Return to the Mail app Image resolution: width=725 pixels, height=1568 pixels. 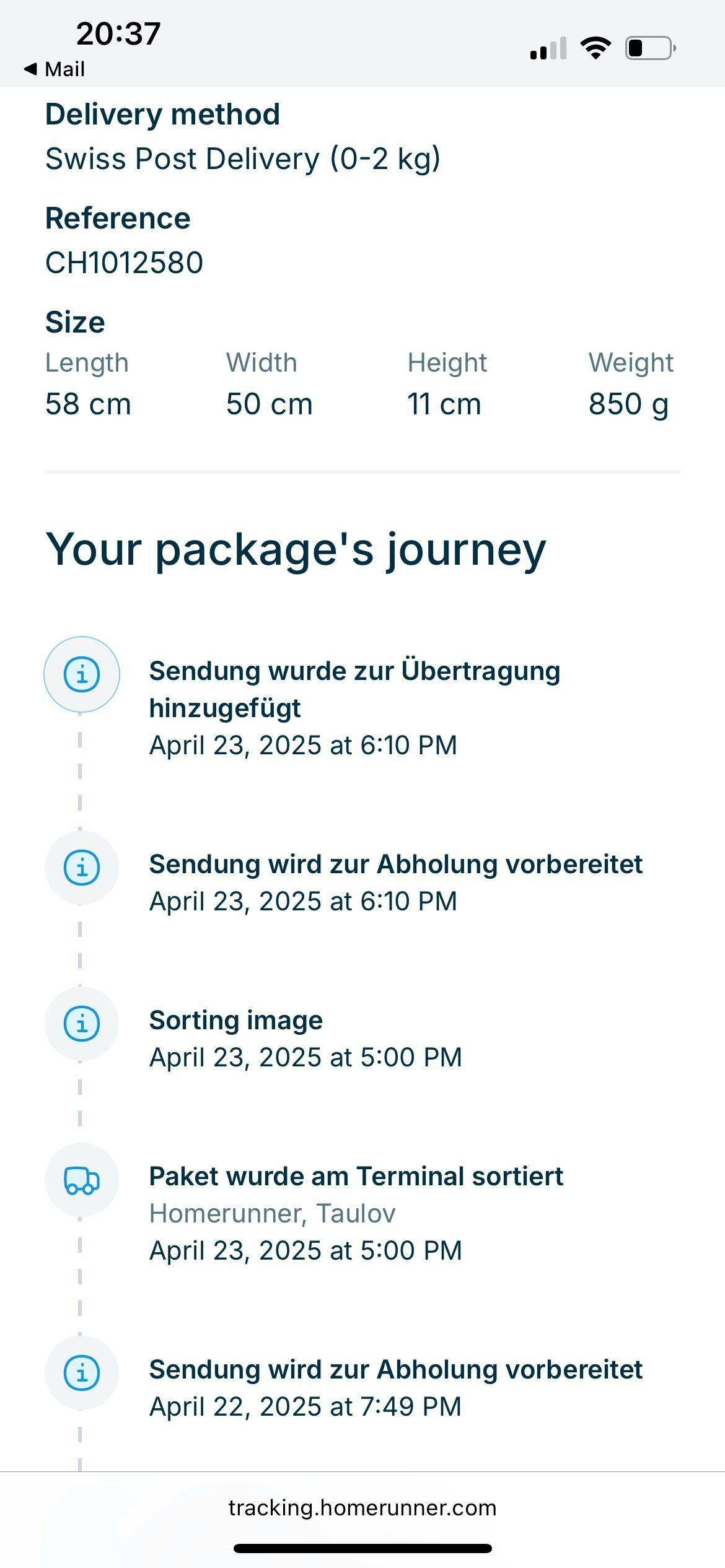click(54, 69)
